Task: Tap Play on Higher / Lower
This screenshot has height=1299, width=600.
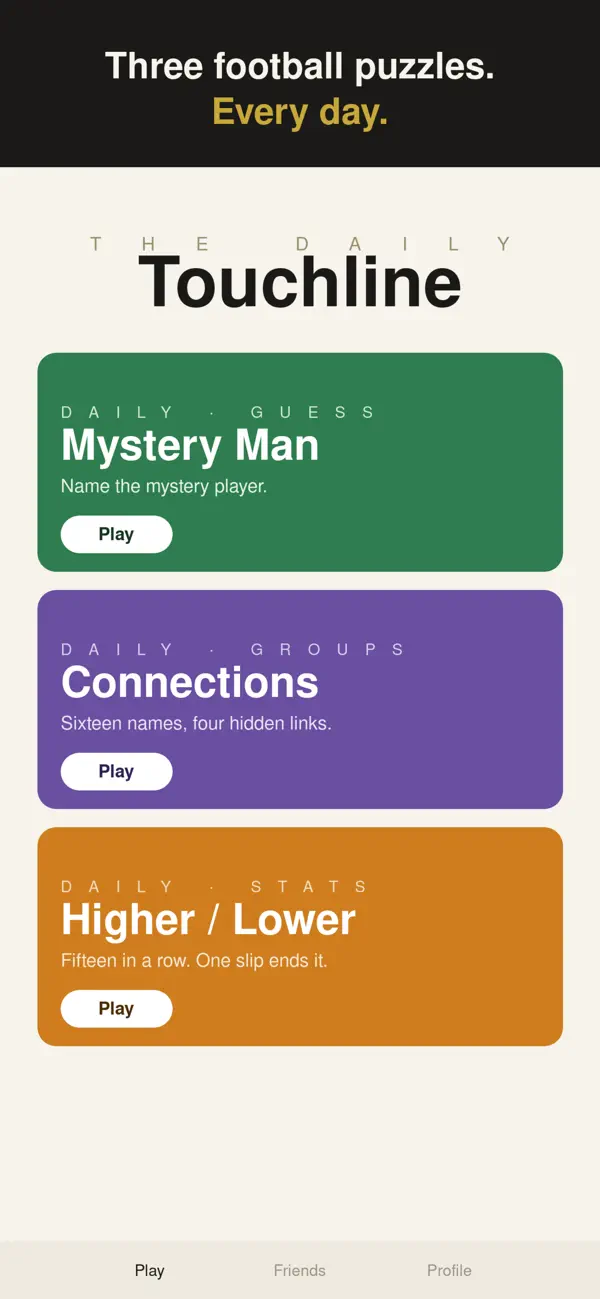Action: pos(116,1008)
